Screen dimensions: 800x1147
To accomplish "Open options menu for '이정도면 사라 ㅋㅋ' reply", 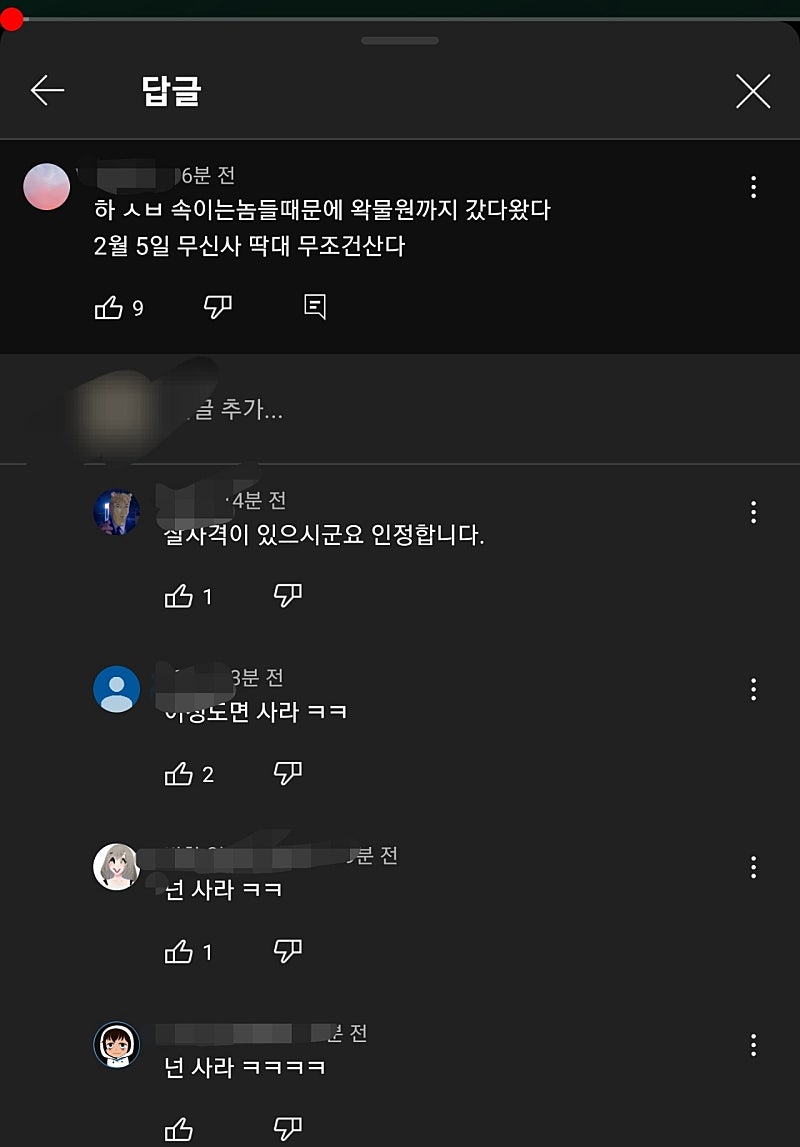I will pos(753,689).
